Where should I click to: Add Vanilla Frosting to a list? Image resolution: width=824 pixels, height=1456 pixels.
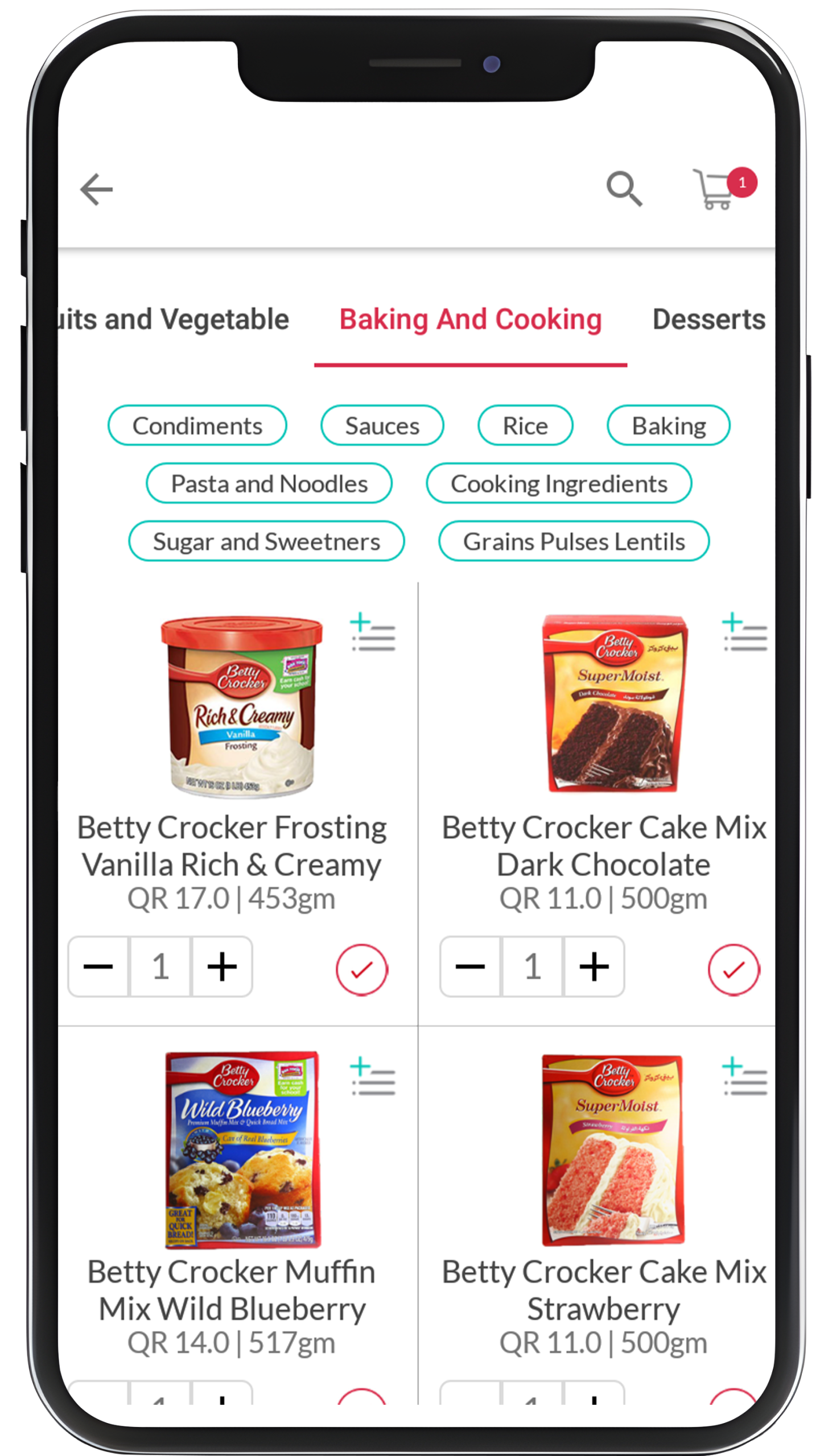(x=373, y=632)
